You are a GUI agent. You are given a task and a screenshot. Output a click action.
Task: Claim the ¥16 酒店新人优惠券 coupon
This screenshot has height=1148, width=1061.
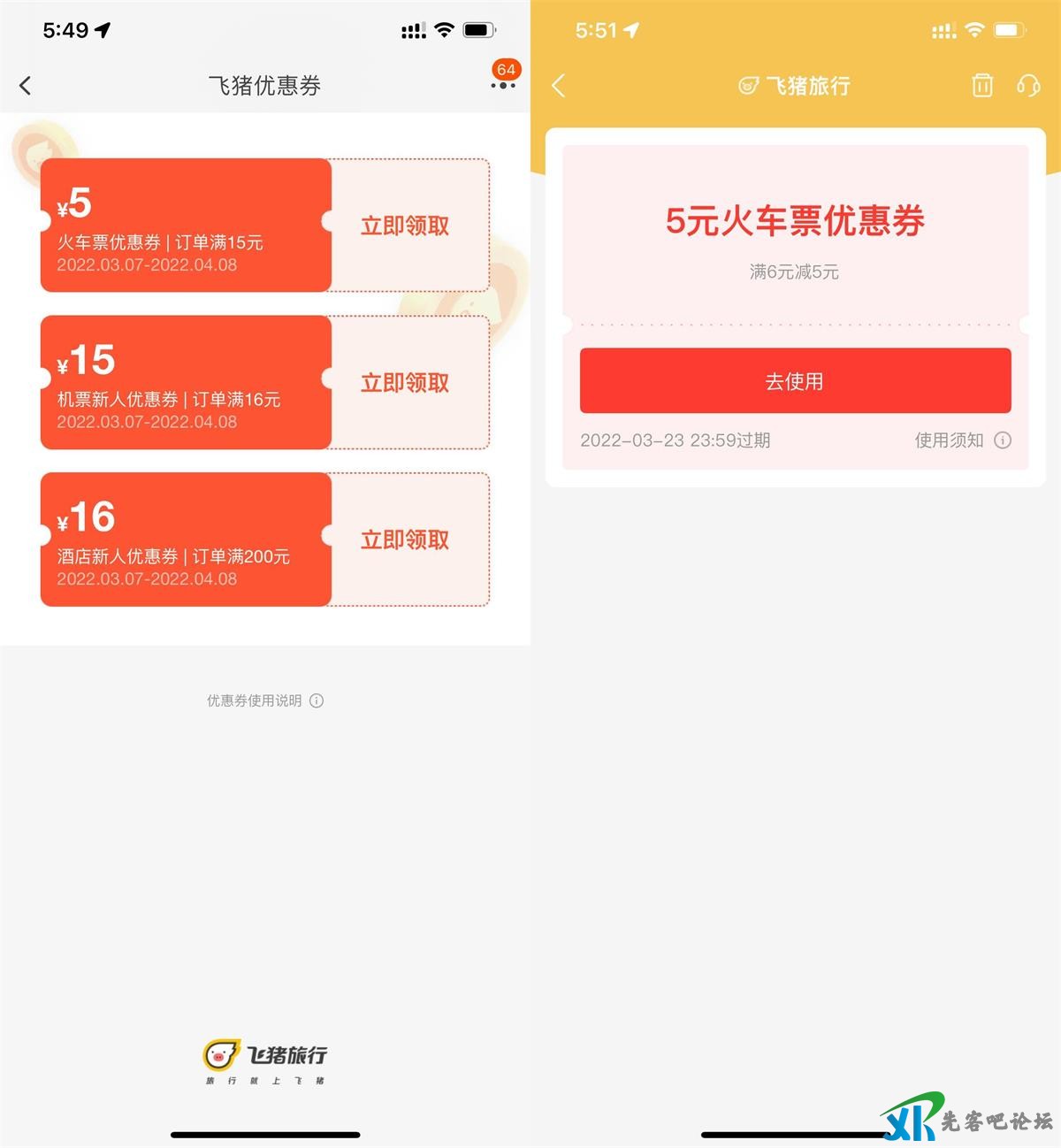click(405, 540)
